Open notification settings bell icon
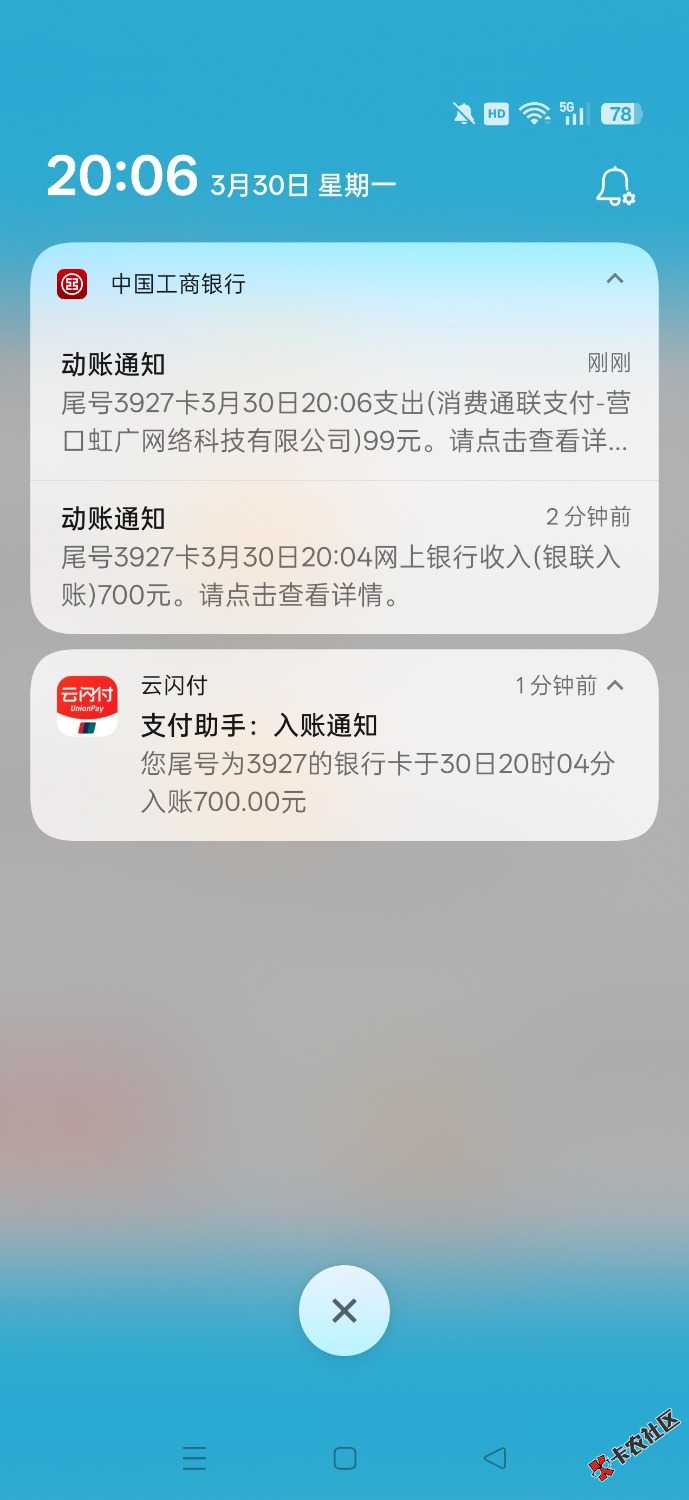The image size is (689, 1500). pos(615,187)
